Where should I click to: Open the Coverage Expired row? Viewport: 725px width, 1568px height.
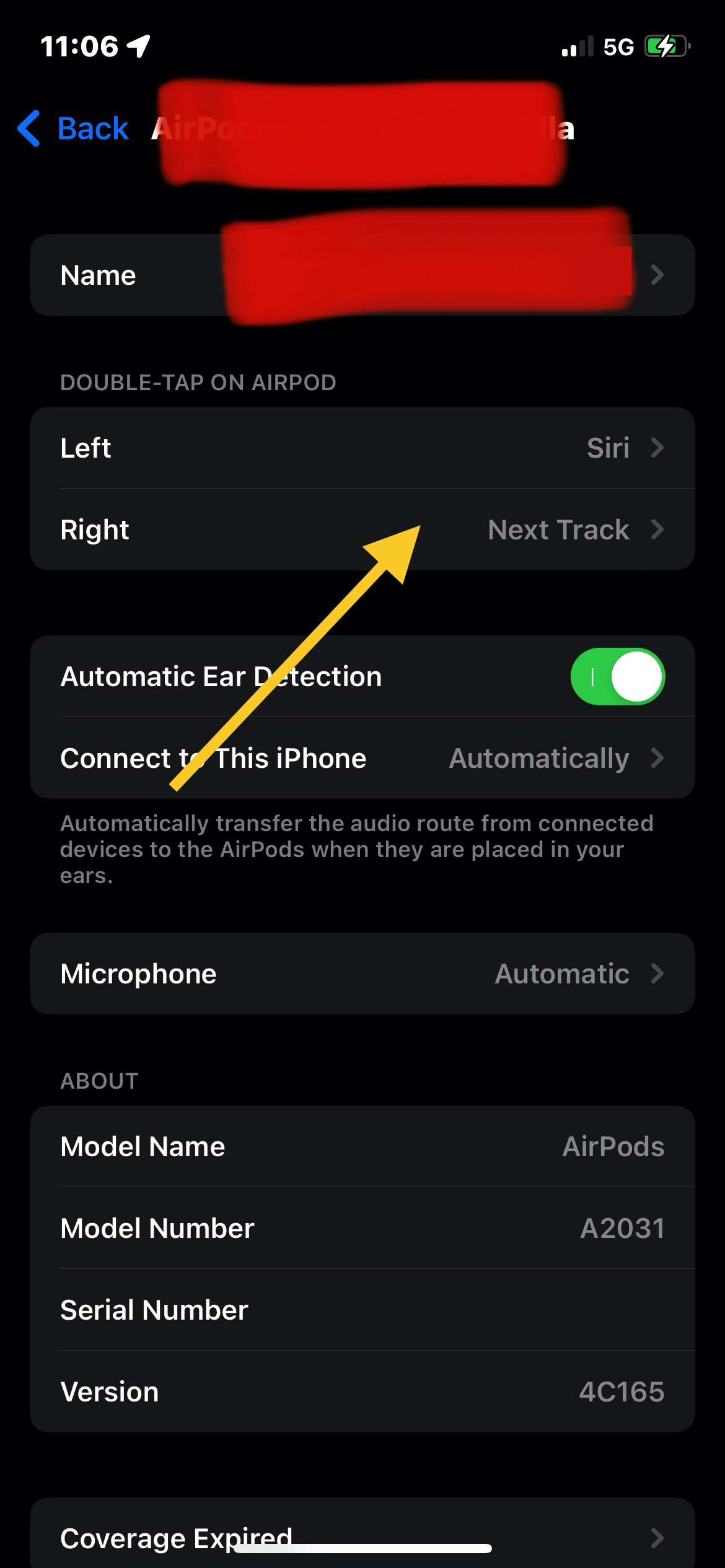coord(362,1536)
